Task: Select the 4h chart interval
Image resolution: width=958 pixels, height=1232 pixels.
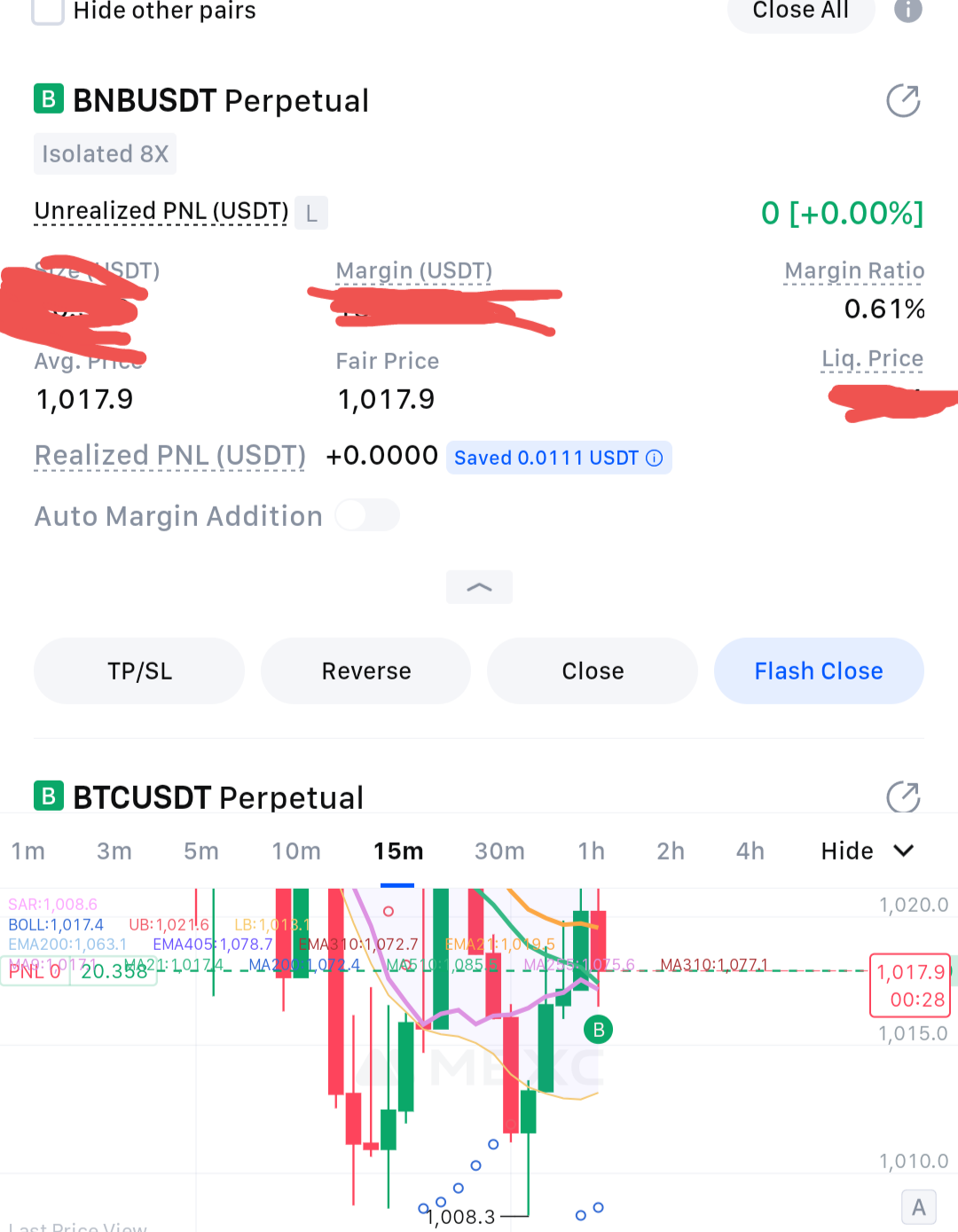Action: tap(750, 851)
